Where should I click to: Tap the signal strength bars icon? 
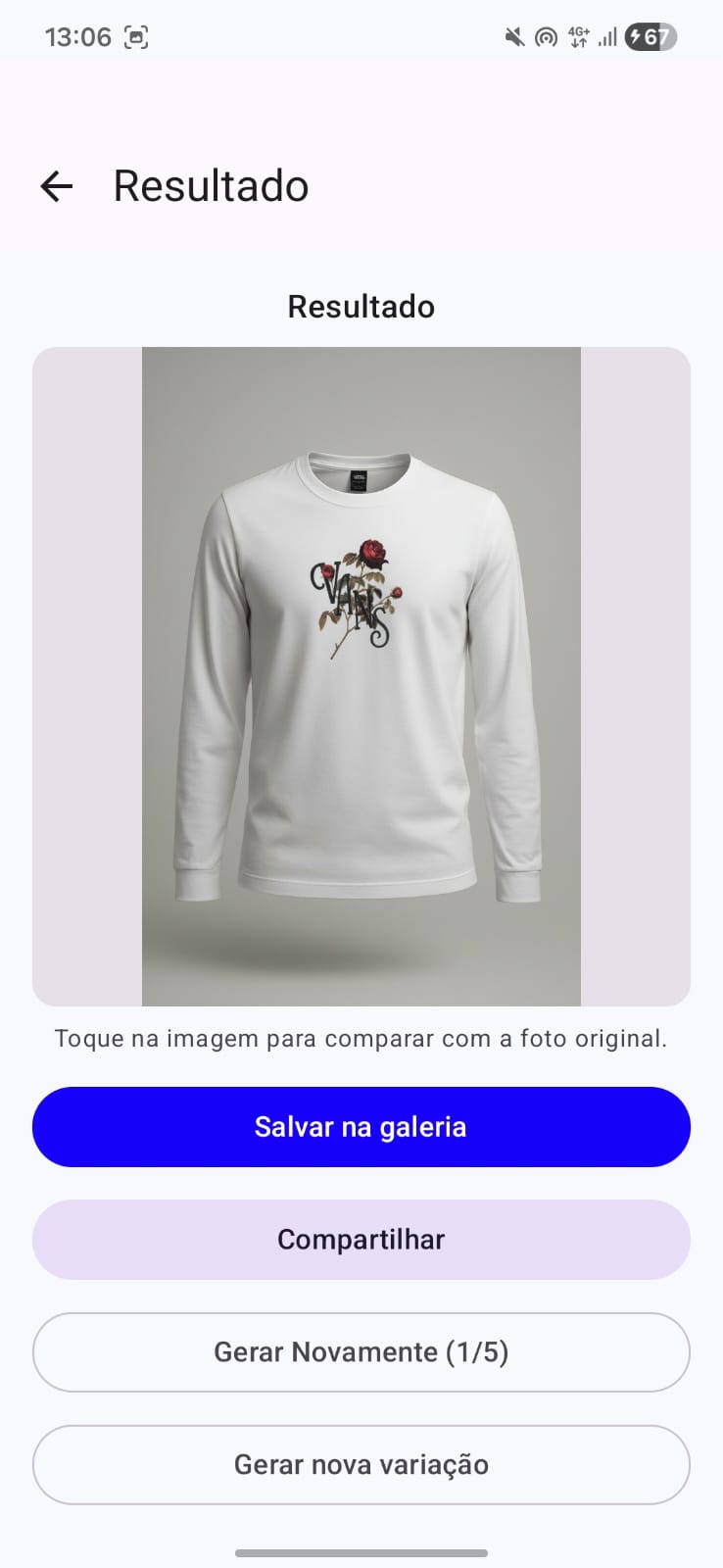pyautogui.click(x=605, y=36)
